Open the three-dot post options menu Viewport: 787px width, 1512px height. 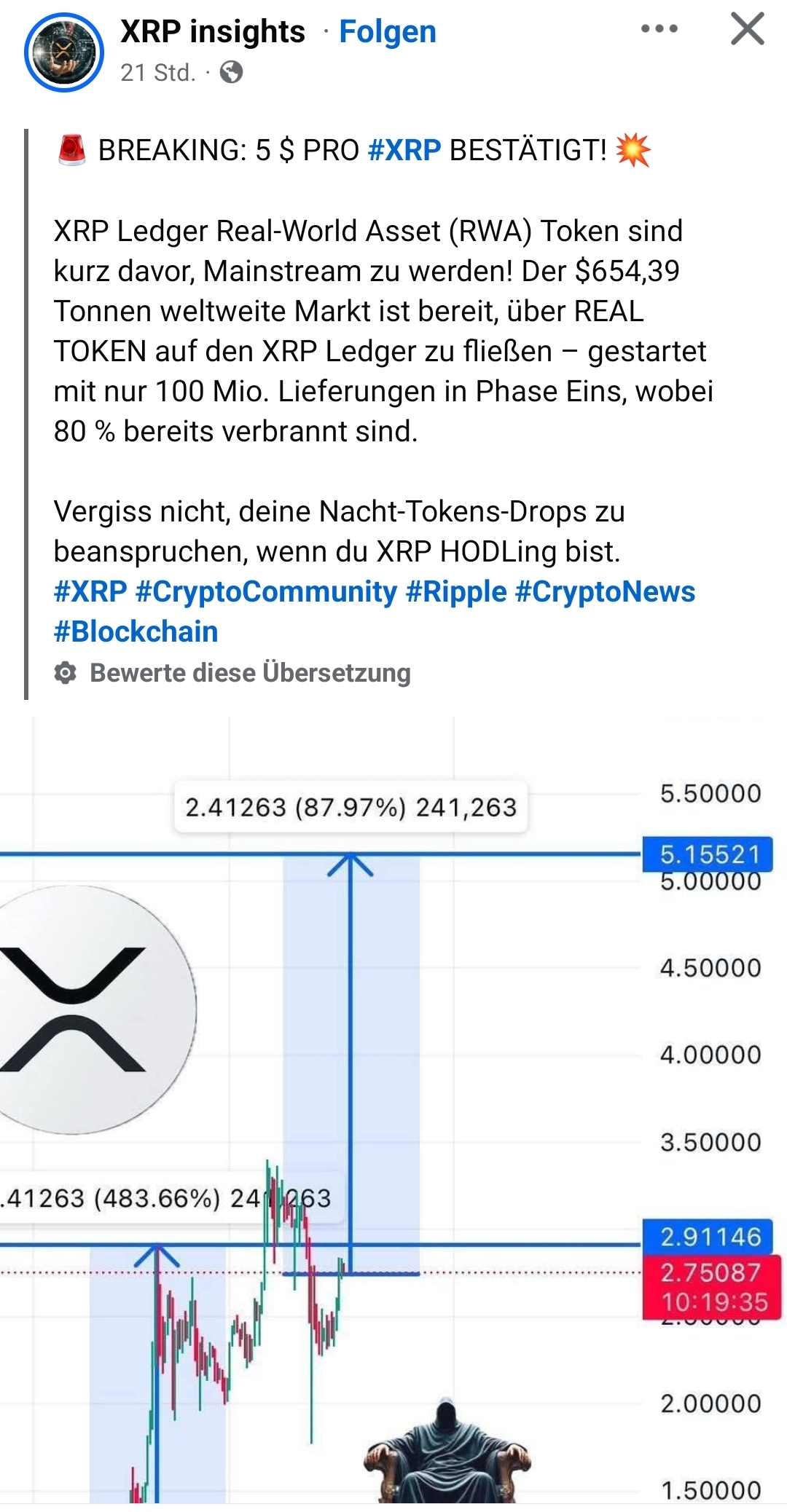[659, 29]
